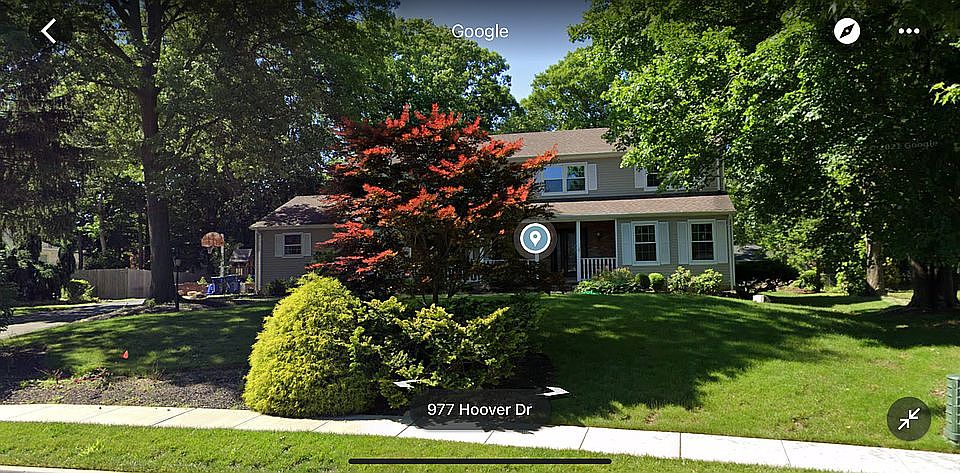Tap the compass icon

click(x=847, y=31)
